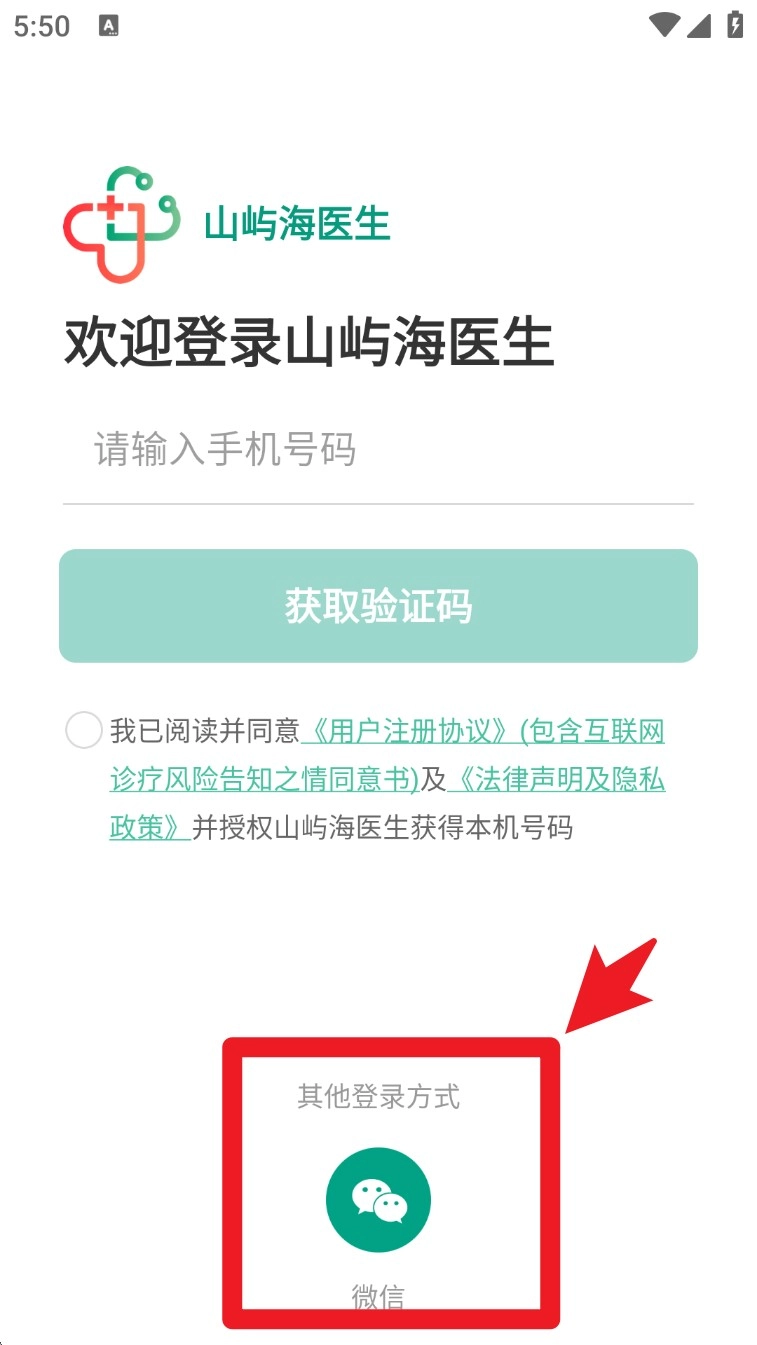Log in with WeChat icon
The height and width of the screenshot is (1345, 757).
pyautogui.click(x=378, y=1202)
